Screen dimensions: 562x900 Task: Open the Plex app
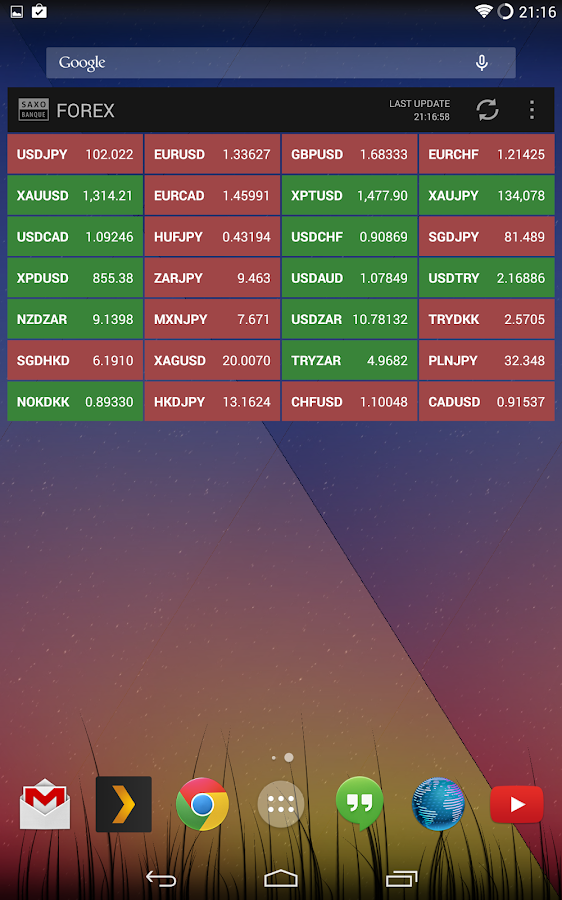point(123,804)
